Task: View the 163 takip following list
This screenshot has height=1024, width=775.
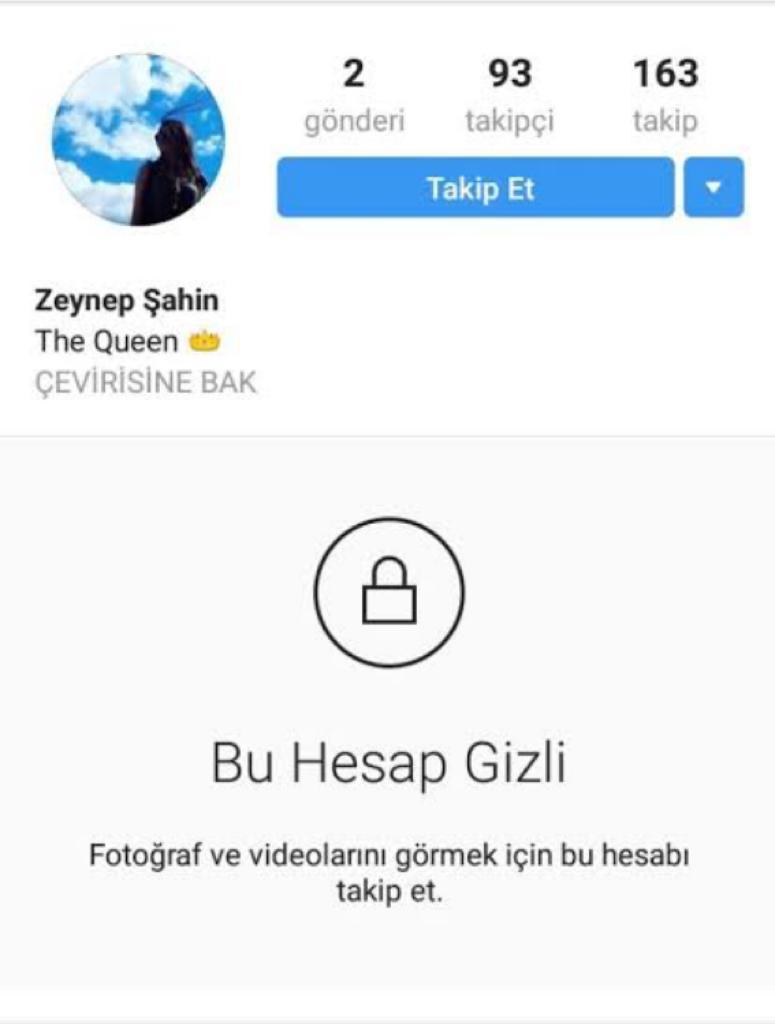Action: pyautogui.click(x=665, y=97)
